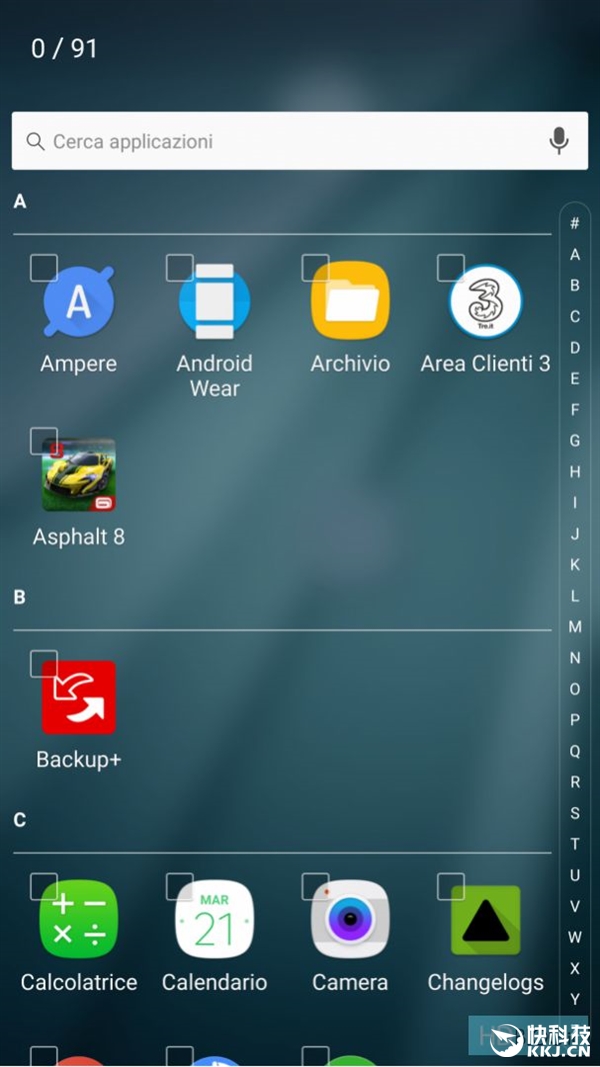Select the Calcolatrice app checkbox
Image resolution: width=600 pixels, height=1067 pixels.
pyautogui.click(x=44, y=886)
